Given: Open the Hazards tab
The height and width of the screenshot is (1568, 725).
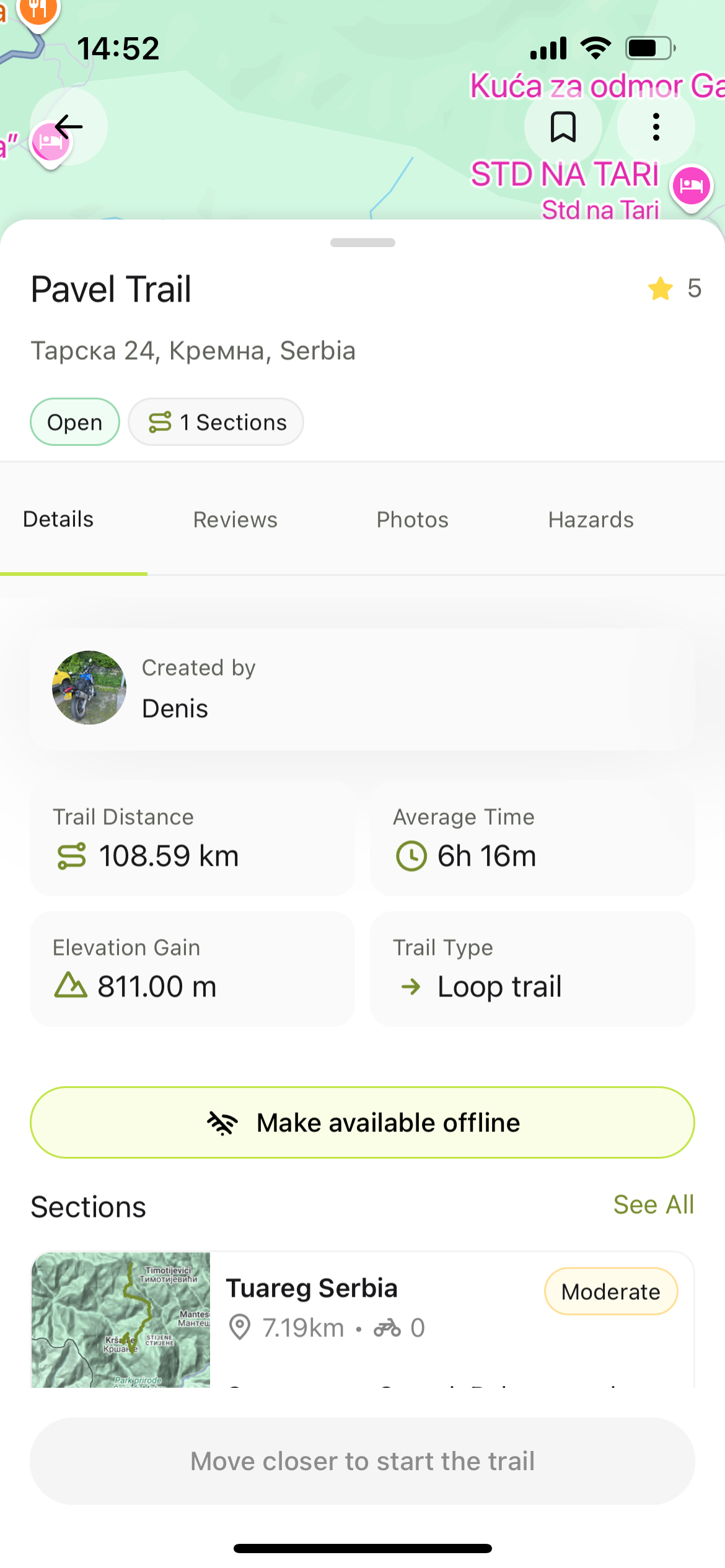Looking at the screenshot, I should (591, 520).
